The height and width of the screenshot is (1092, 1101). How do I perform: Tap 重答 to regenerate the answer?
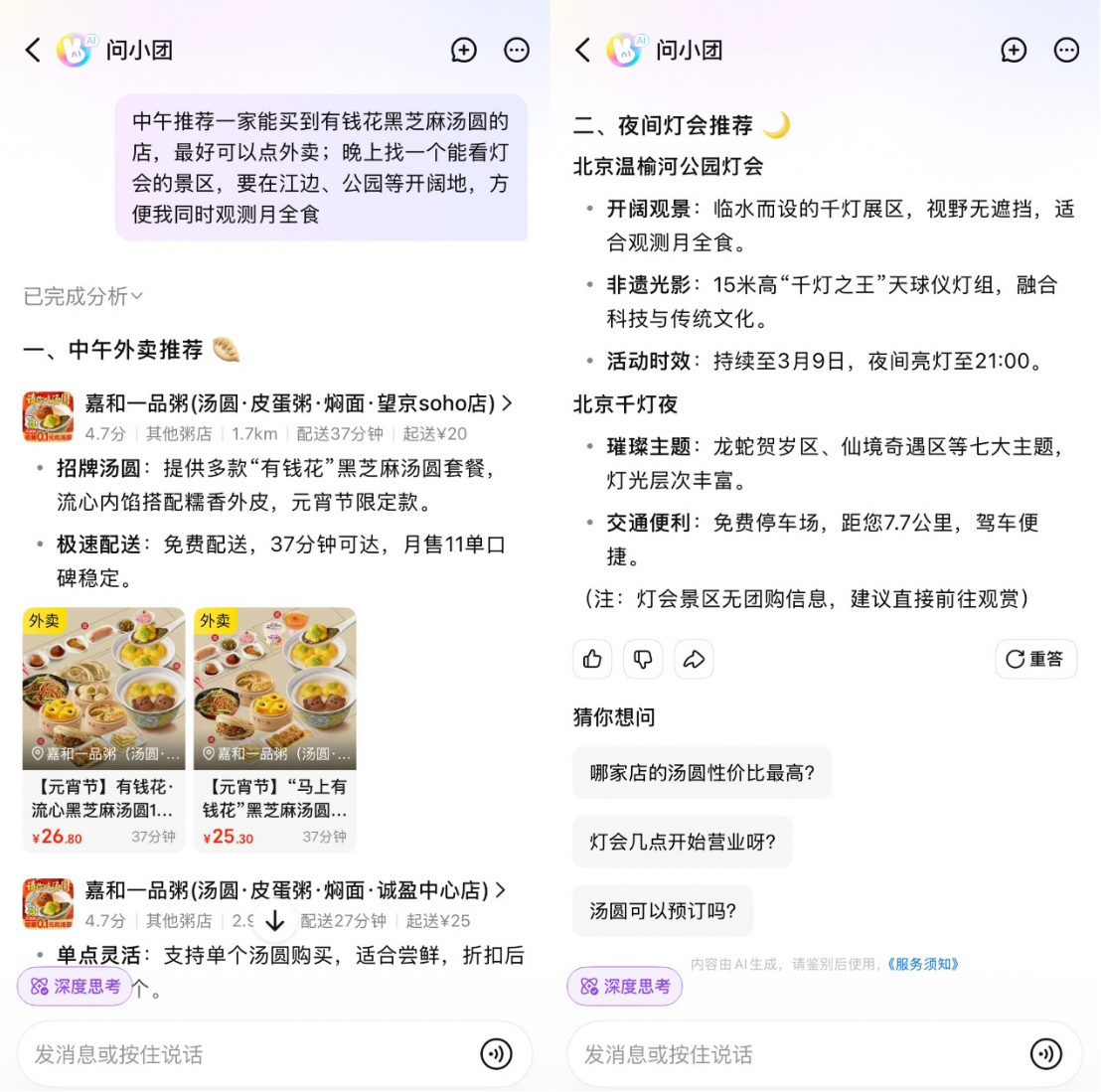coord(1035,659)
